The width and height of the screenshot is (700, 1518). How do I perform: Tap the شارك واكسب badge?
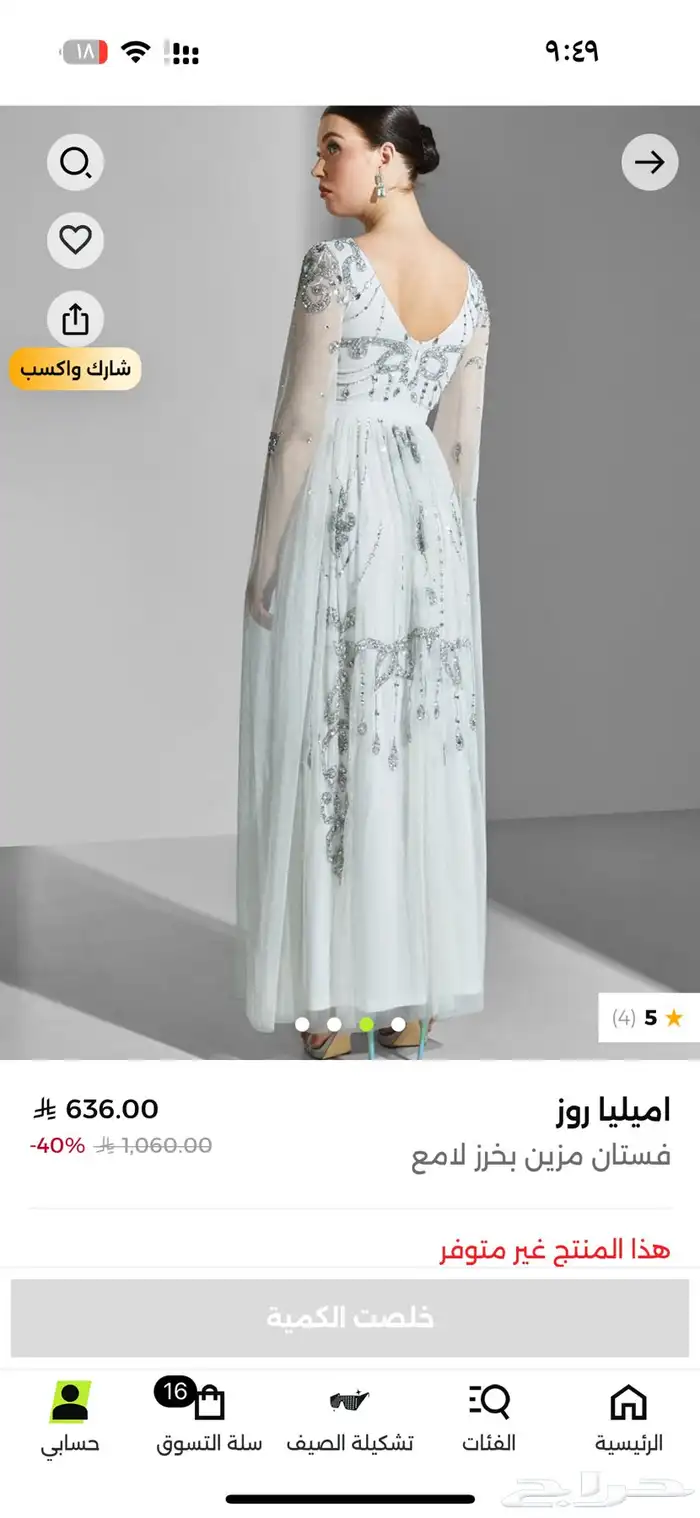tap(76, 368)
